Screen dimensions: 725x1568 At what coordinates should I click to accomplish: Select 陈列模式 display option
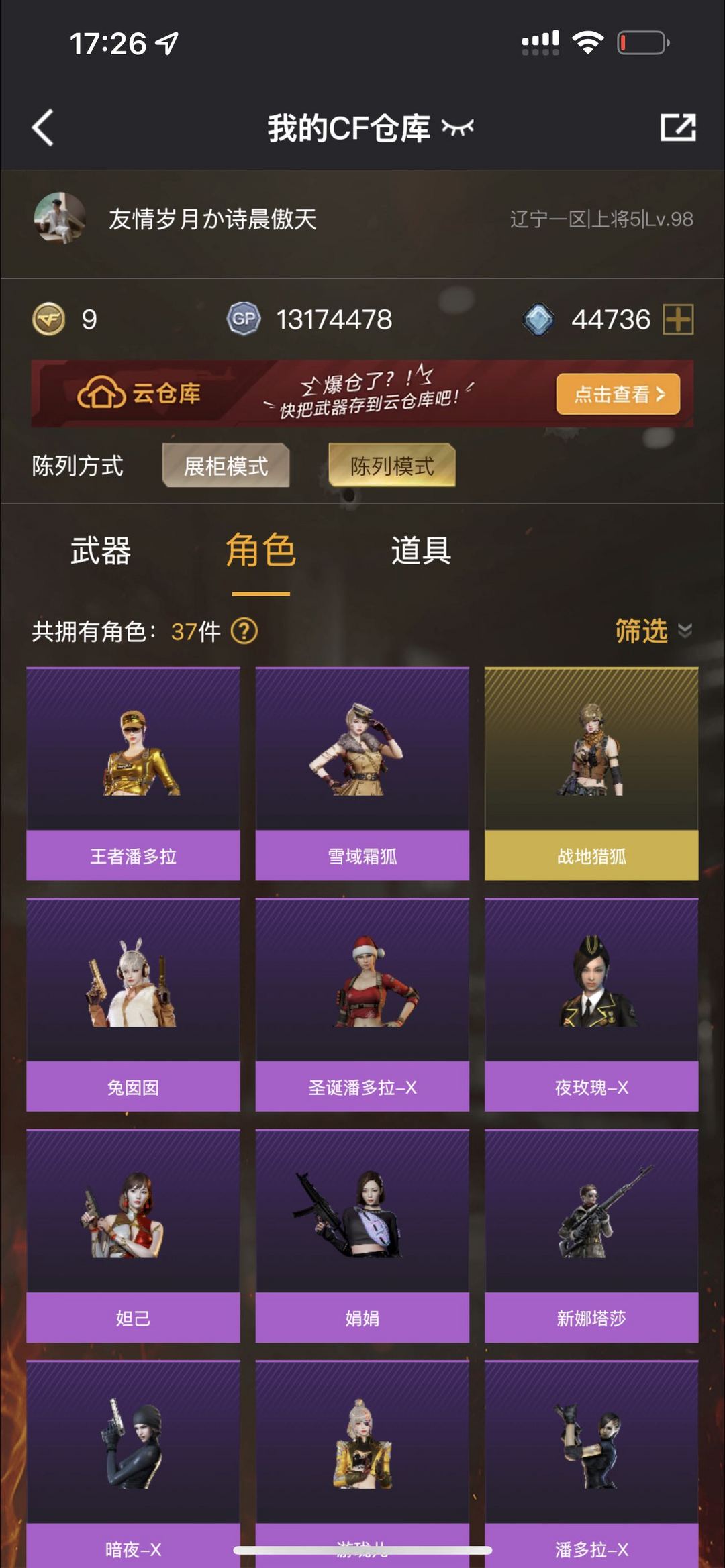[x=392, y=466]
